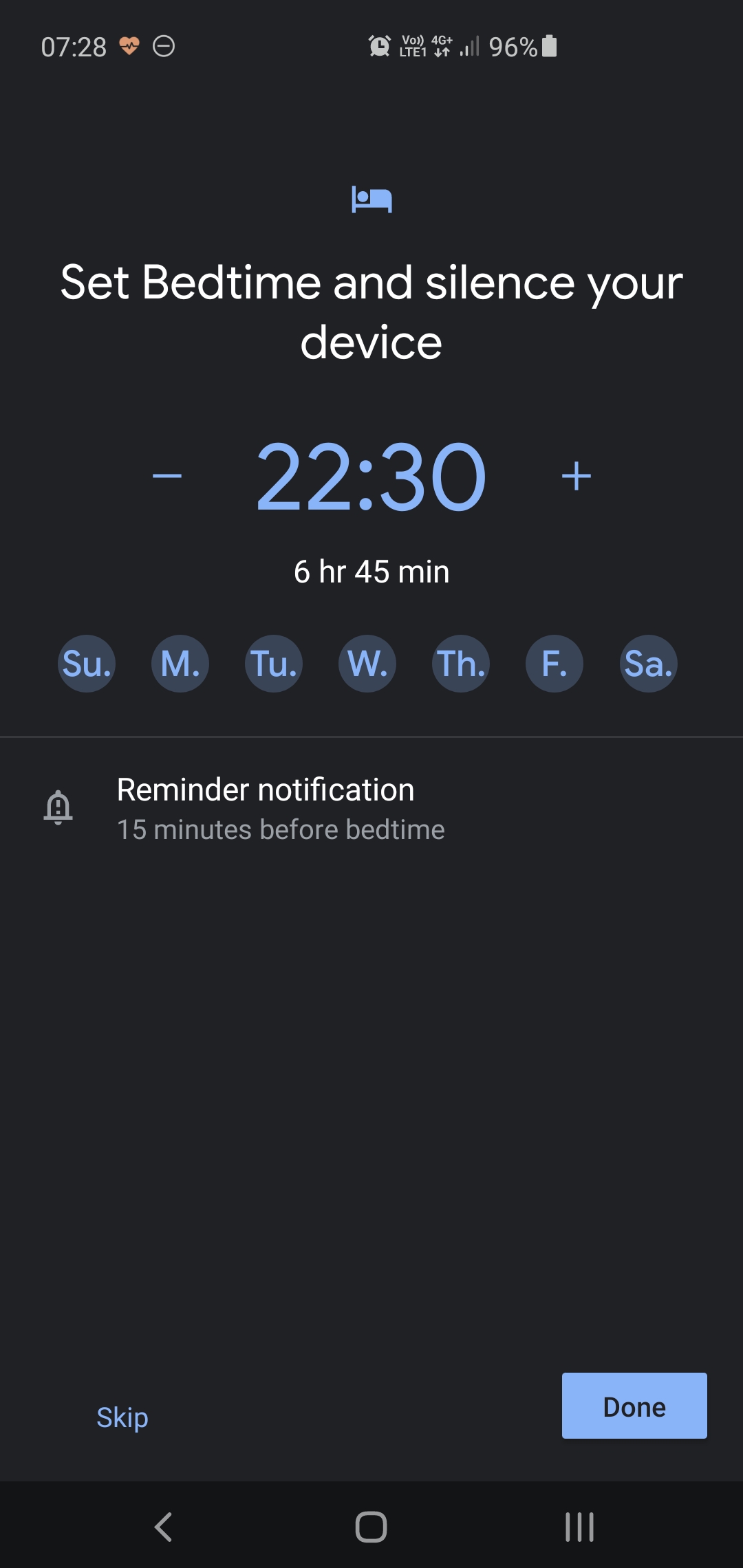Tap the 22:30 bedtime to edit it
This screenshot has width=743, height=1568.
click(x=371, y=477)
